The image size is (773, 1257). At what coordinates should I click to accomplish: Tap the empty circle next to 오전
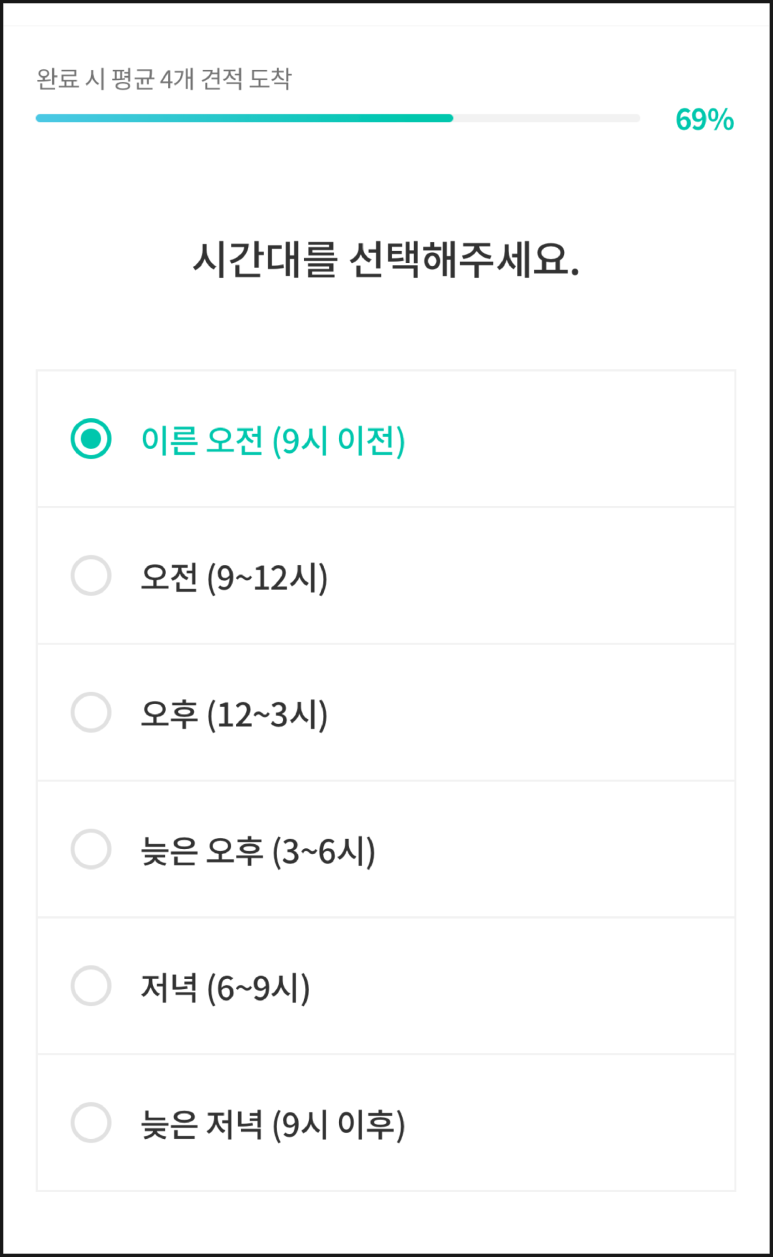pos(91,575)
